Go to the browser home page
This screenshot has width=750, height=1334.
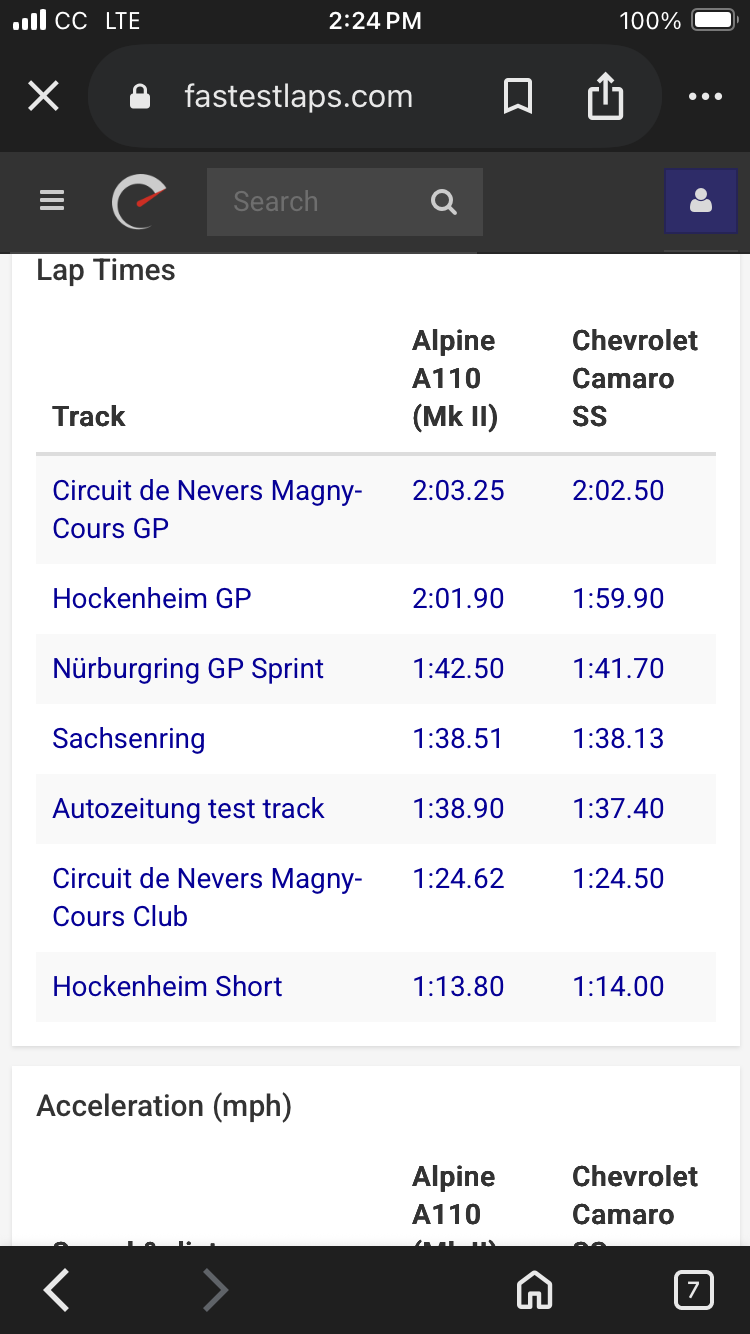point(534,1290)
